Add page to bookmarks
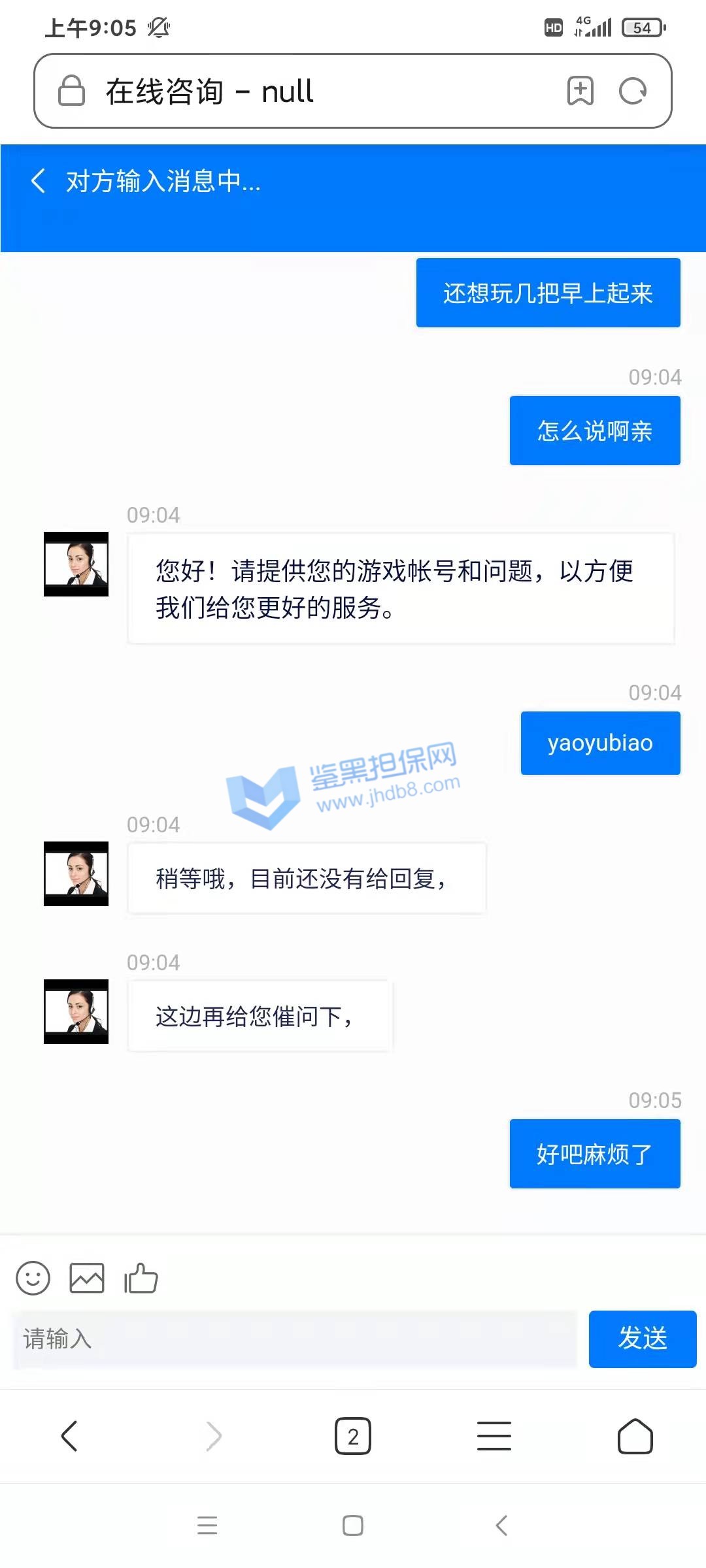 (580, 91)
